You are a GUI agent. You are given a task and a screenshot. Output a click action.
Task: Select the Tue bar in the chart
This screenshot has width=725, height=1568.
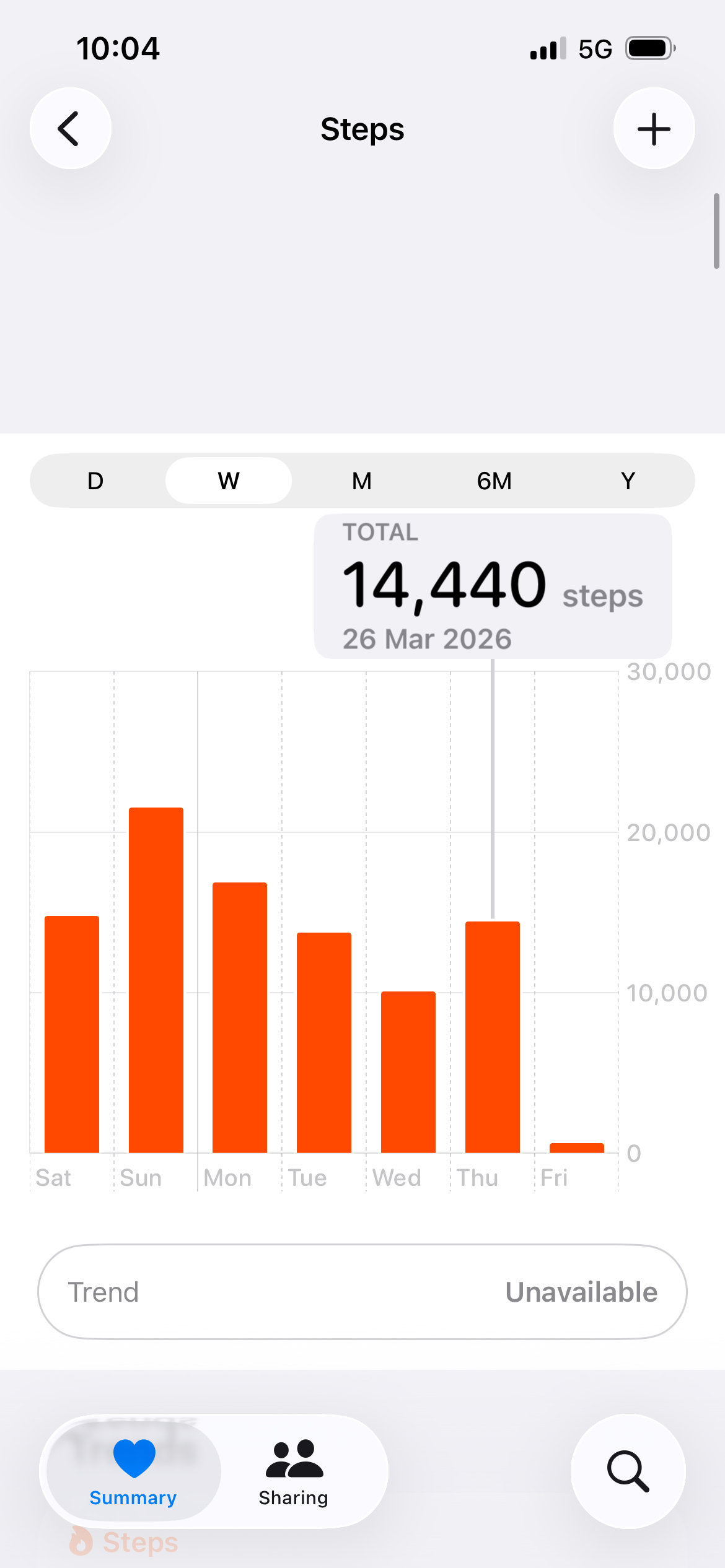(x=324, y=1042)
